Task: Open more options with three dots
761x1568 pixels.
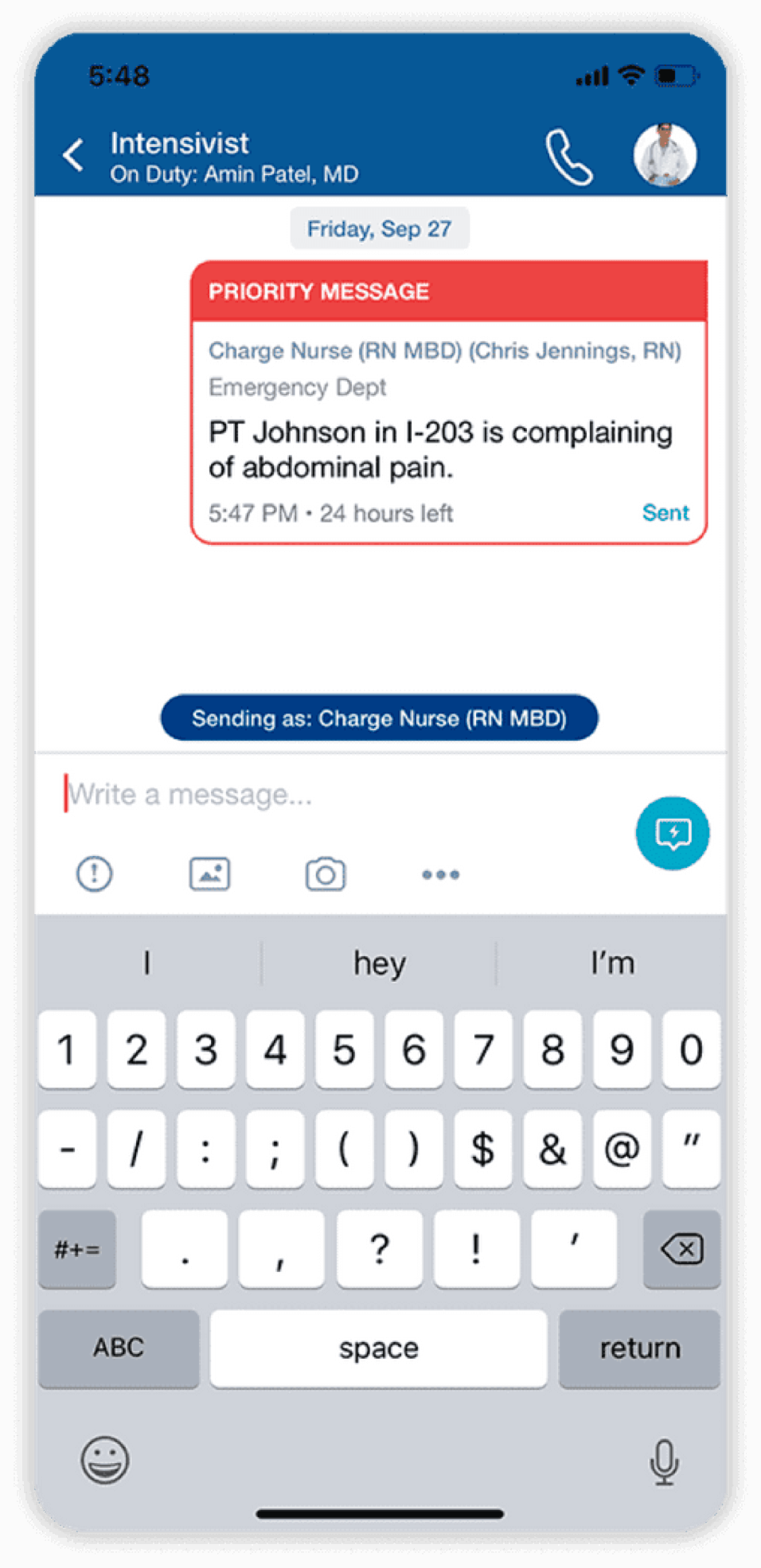Action: click(440, 874)
